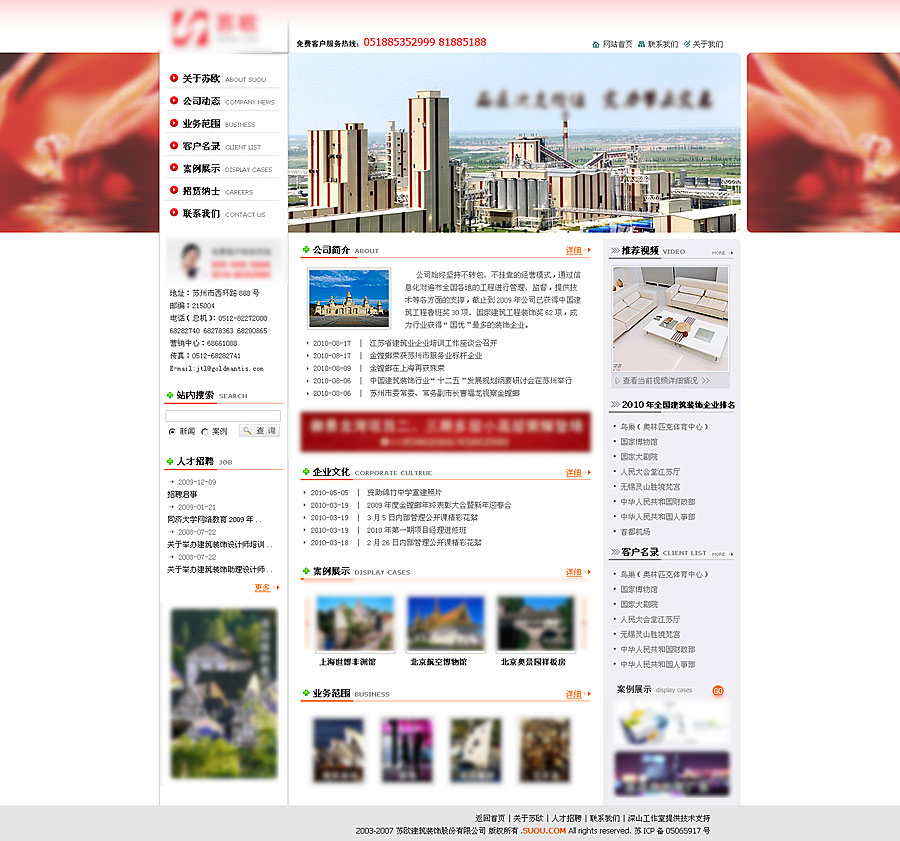Open 招贤纳士 Careers page
This screenshot has height=841, width=900.
[x=201, y=191]
